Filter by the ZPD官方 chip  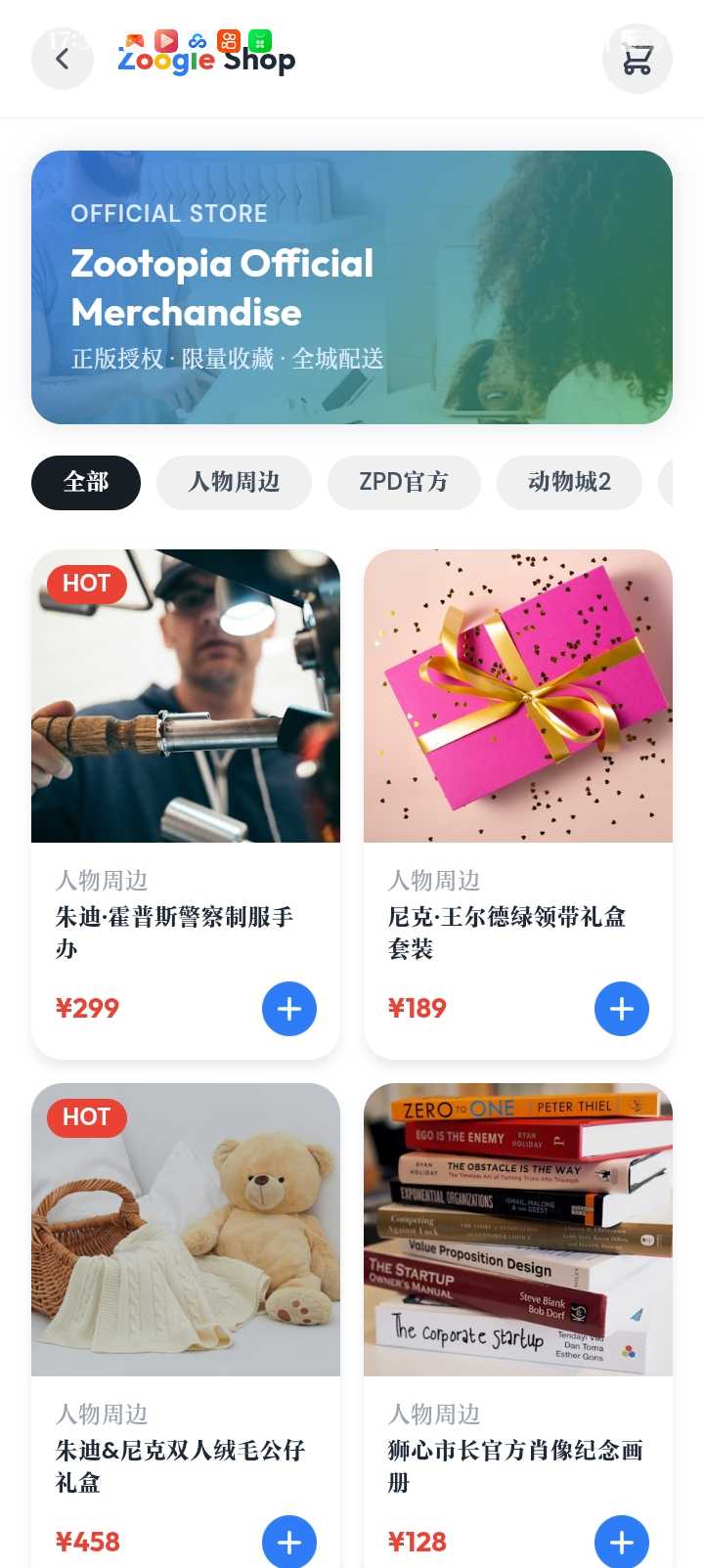(404, 482)
